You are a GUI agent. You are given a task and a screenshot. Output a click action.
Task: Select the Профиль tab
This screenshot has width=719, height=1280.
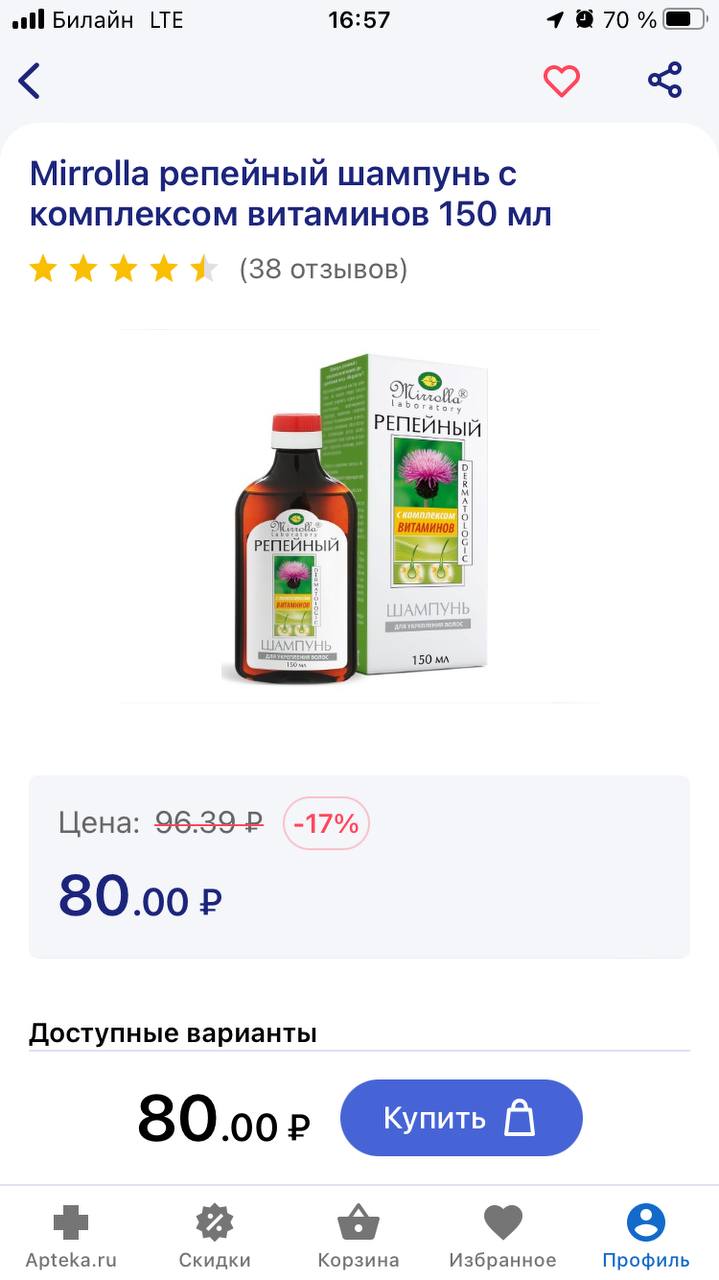(646, 1236)
